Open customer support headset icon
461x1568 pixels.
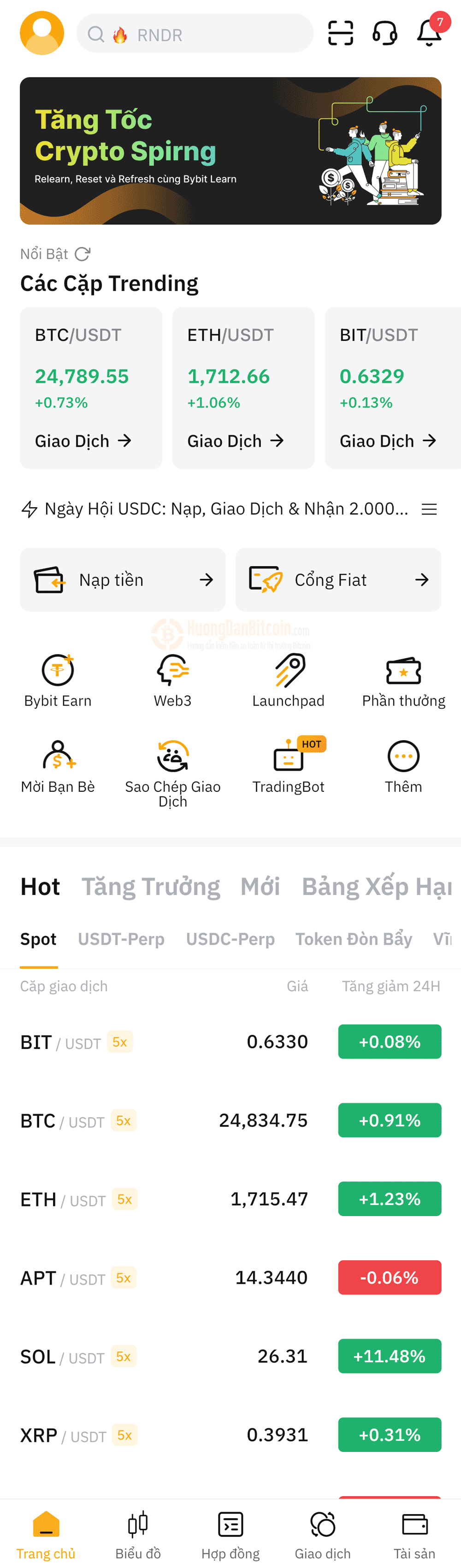click(384, 33)
